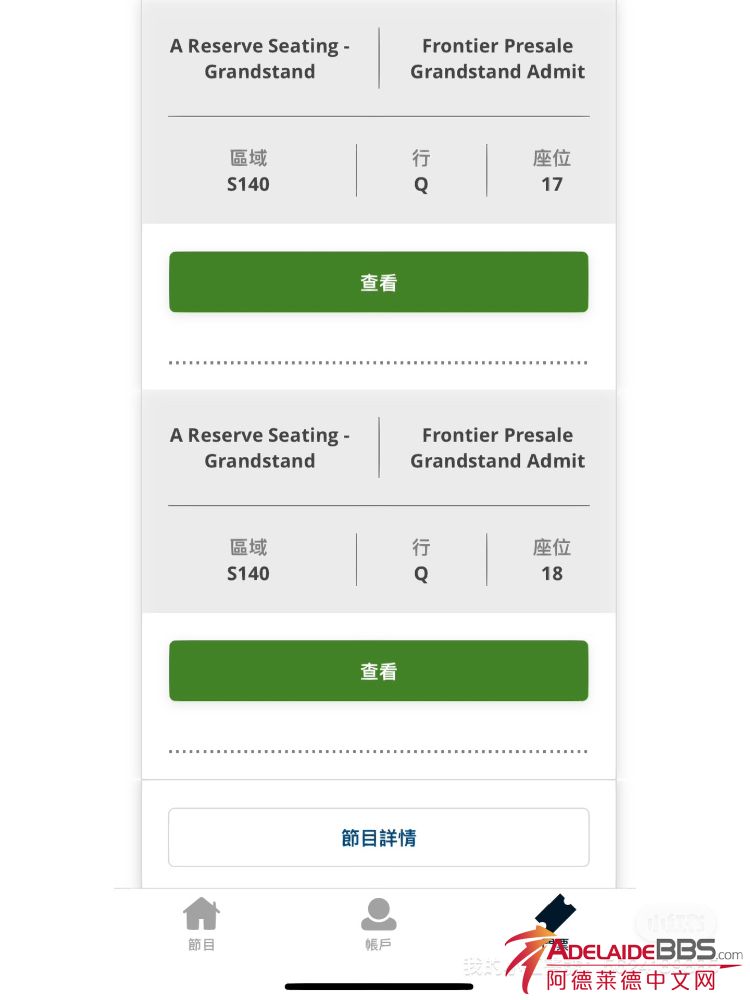The width and height of the screenshot is (750, 1000).
Task: Open the tickets tab
Action: click(555, 920)
